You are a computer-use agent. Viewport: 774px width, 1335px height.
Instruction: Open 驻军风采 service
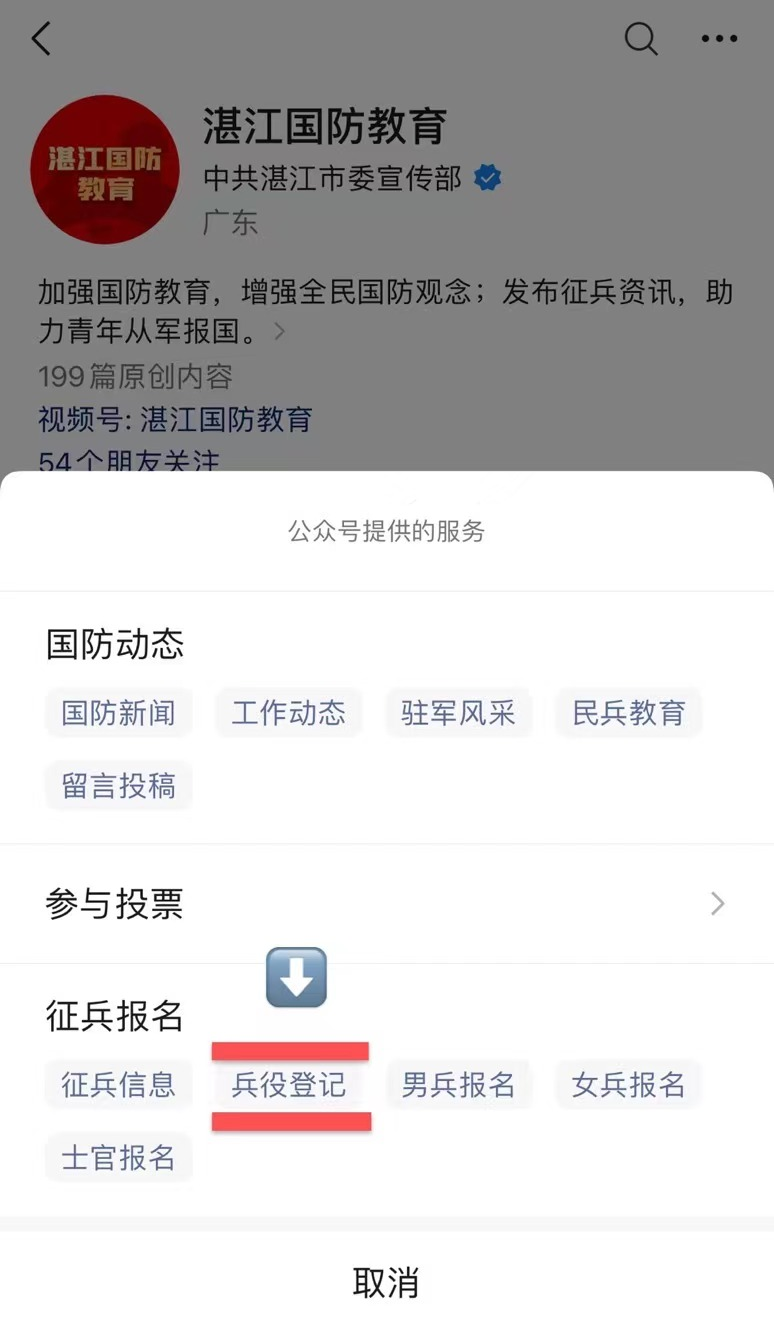(x=459, y=713)
